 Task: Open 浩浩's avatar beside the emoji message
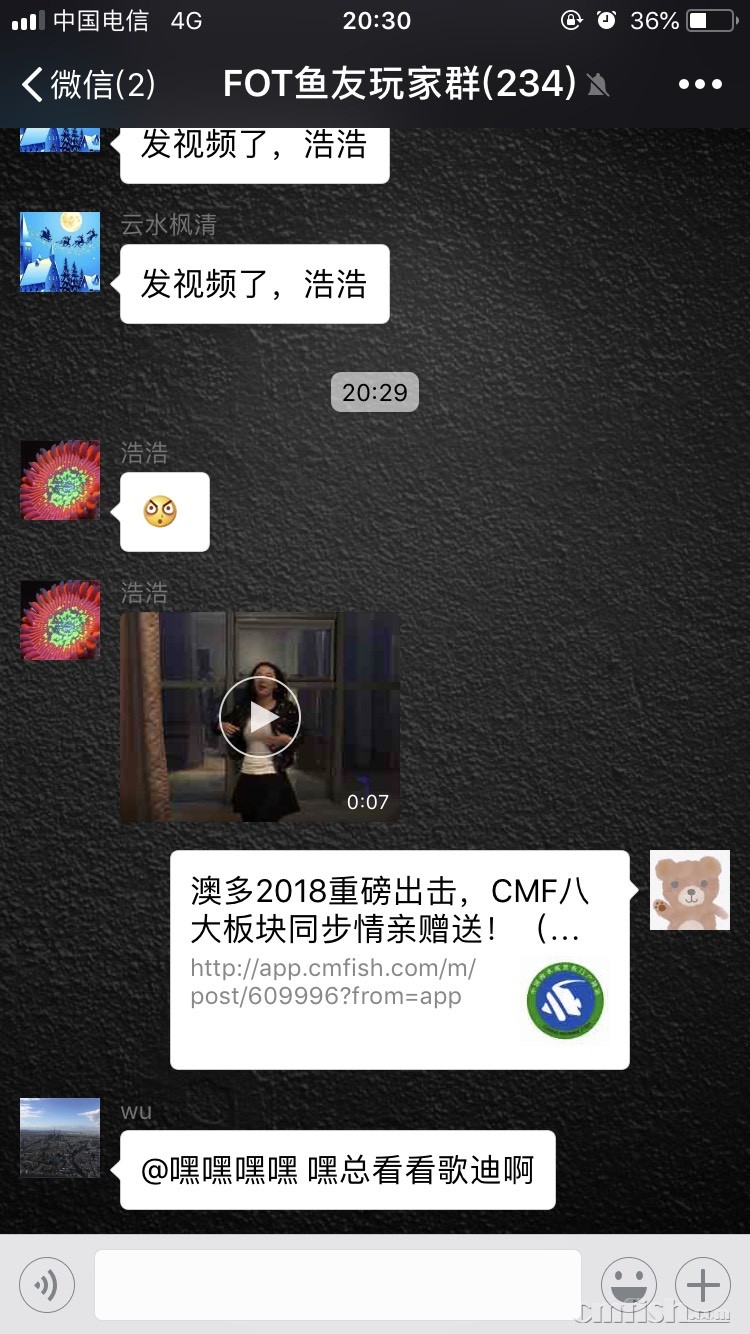pyautogui.click(x=60, y=481)
